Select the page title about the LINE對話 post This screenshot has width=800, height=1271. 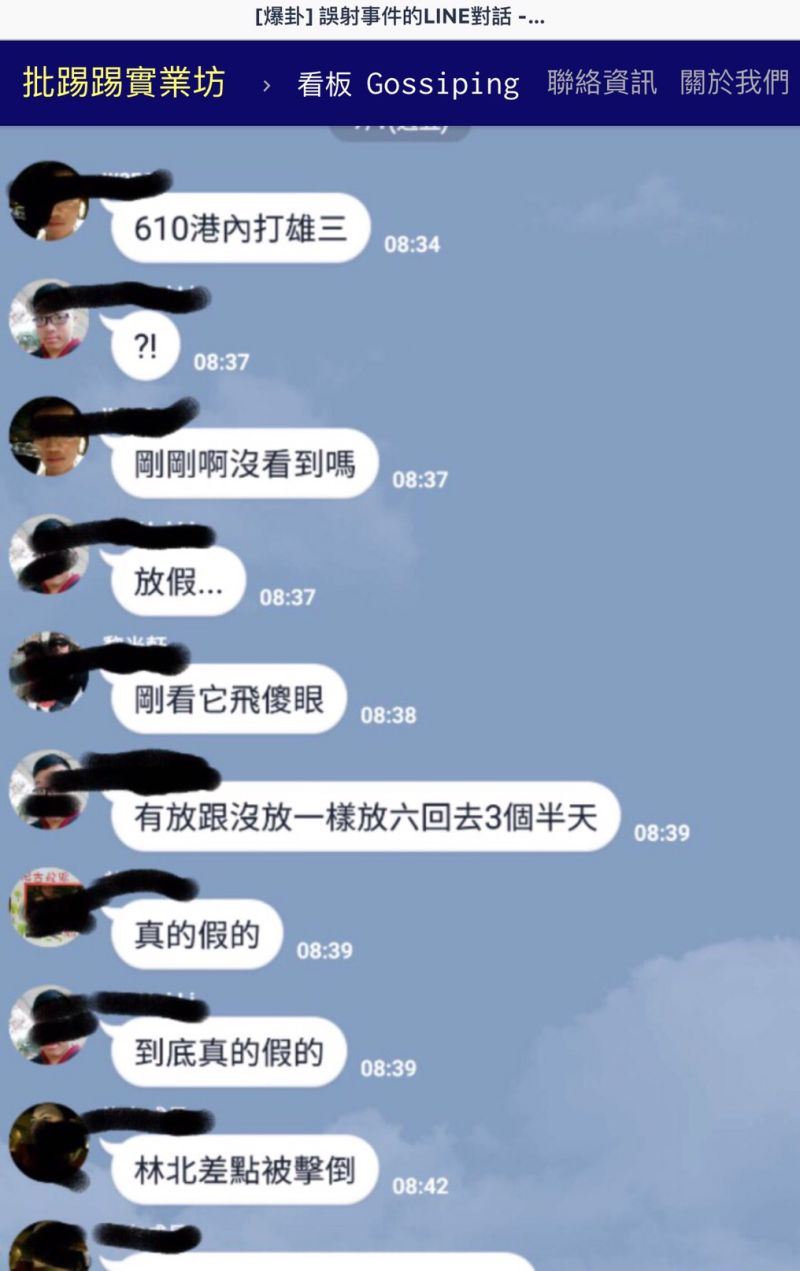click(399, 17)
